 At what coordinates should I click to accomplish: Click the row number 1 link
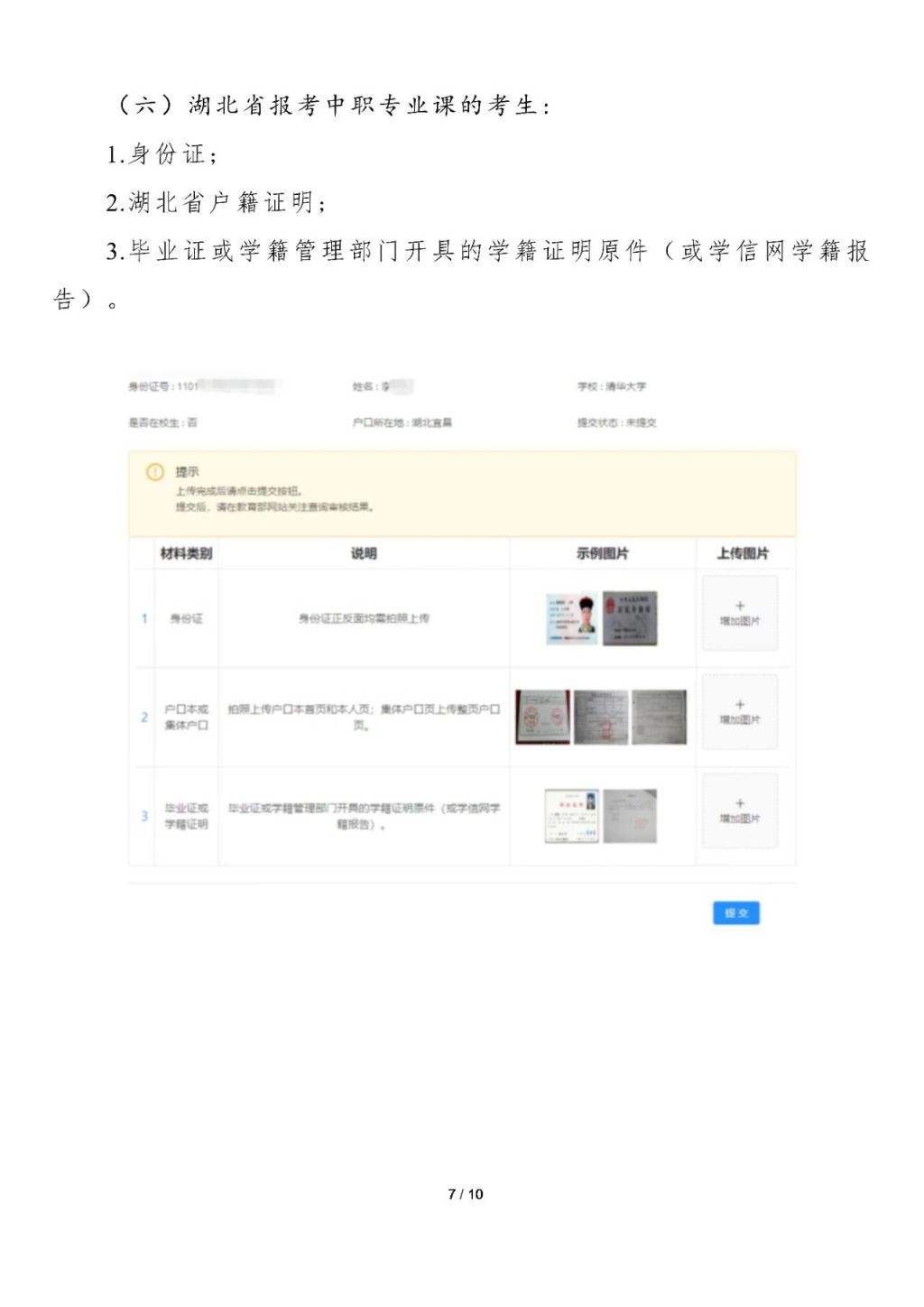coord(146,616)
